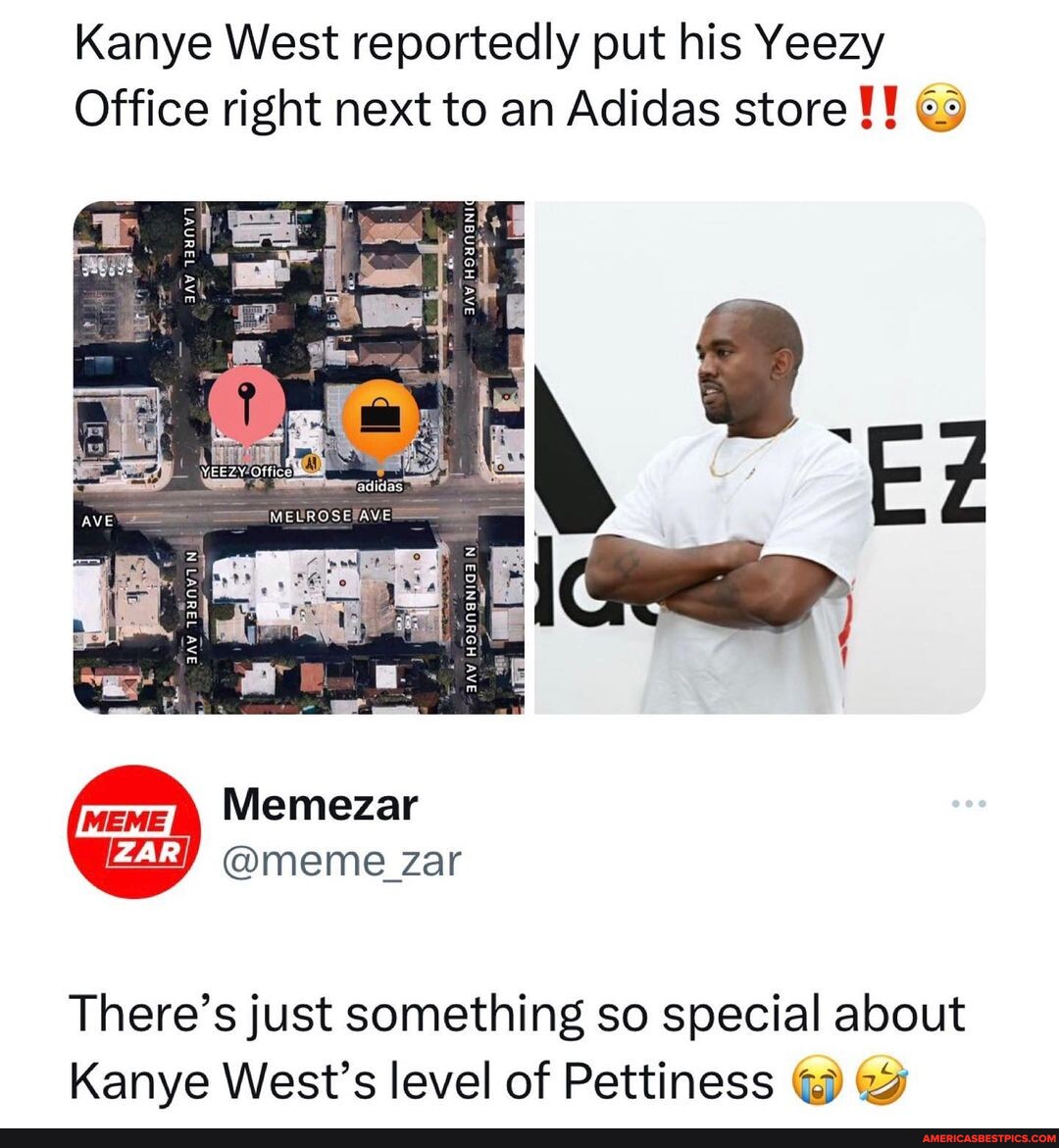Click the @meme_zar handle link

tap(341, 861)
